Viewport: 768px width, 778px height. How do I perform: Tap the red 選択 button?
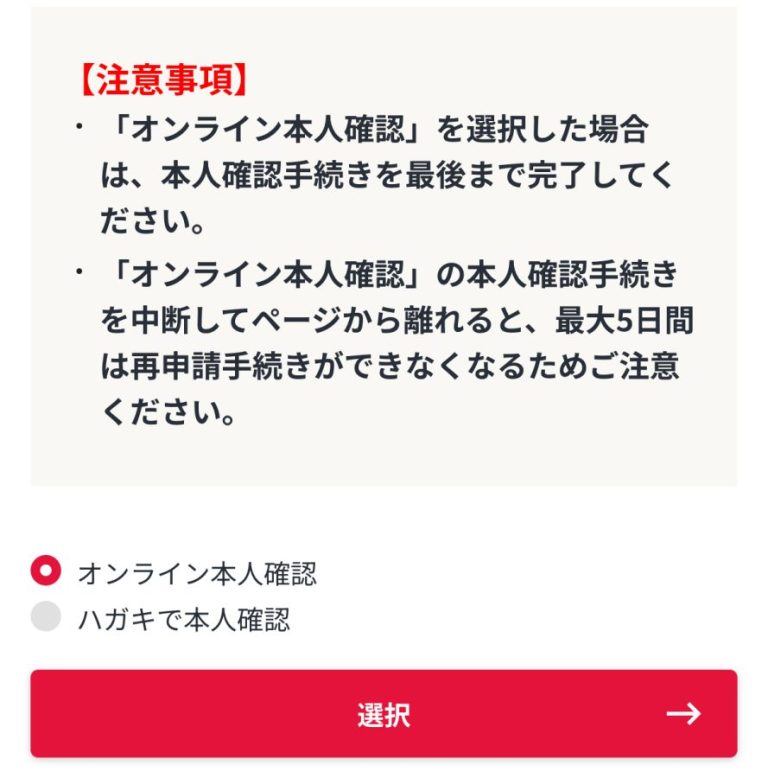(384, 714)
